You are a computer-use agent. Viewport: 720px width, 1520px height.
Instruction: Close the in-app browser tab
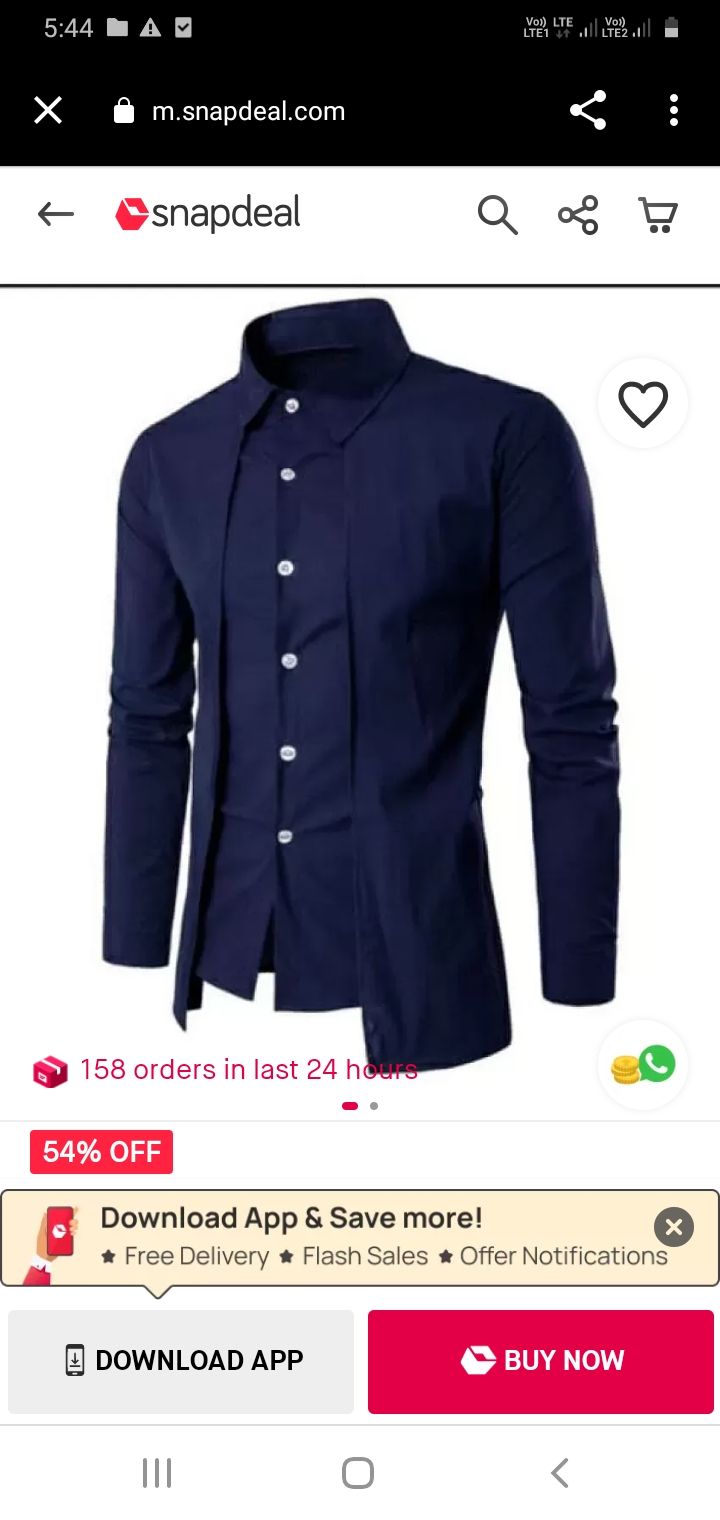click(48, 110)
